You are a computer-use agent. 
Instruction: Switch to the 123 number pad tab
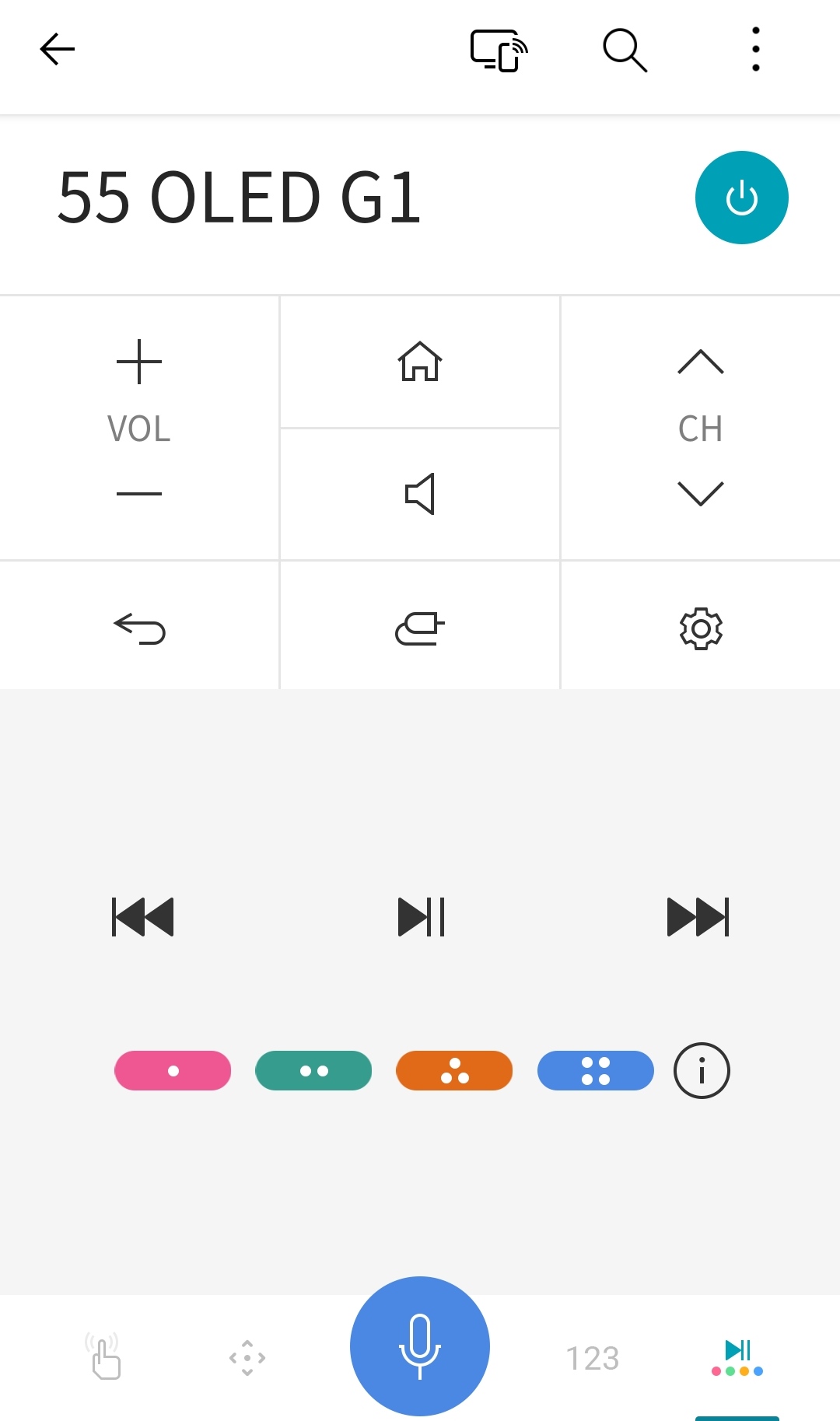593,1358
